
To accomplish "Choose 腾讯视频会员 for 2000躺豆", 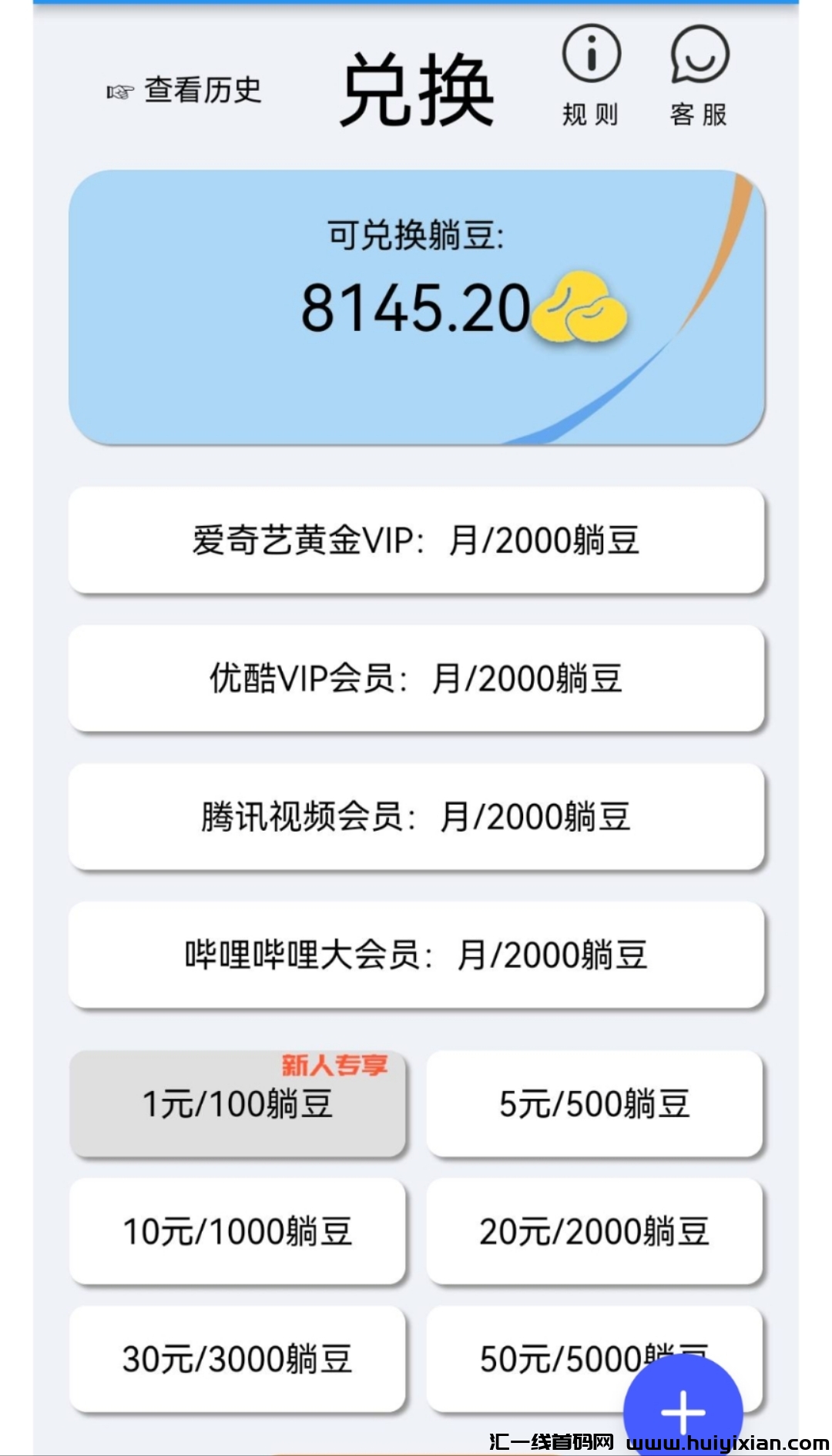I will (416, 817).
